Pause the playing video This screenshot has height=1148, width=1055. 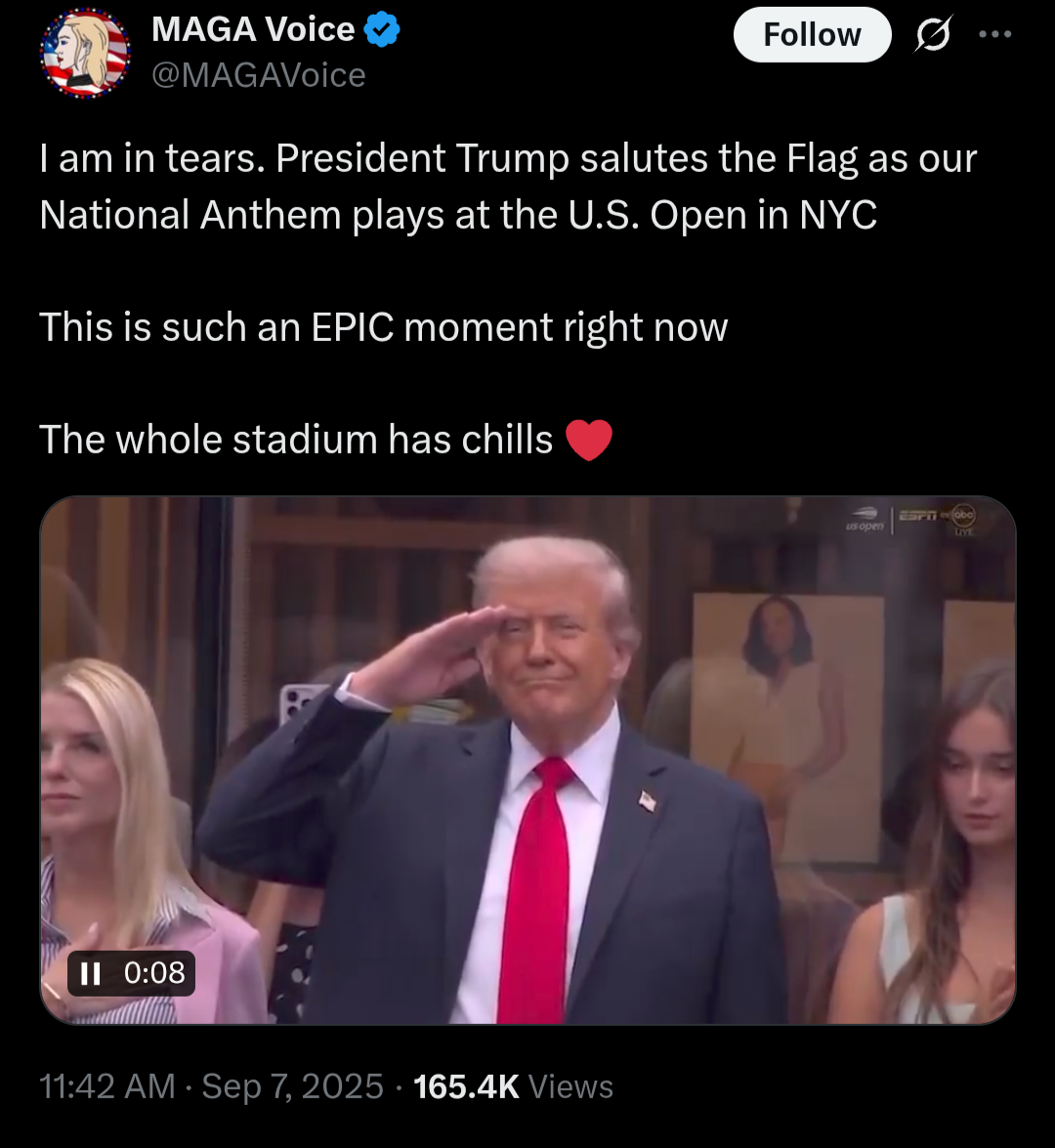[x=91, y=973]
